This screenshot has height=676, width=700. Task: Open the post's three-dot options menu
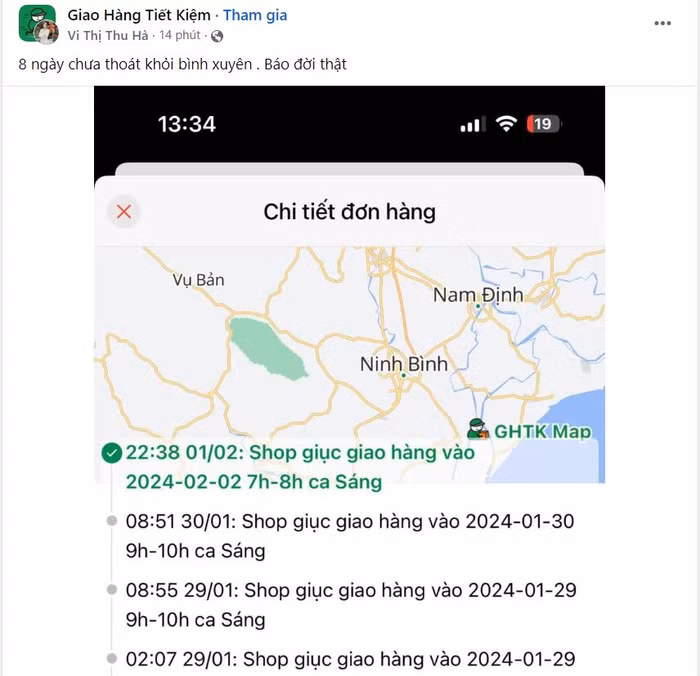coord(662,23)
